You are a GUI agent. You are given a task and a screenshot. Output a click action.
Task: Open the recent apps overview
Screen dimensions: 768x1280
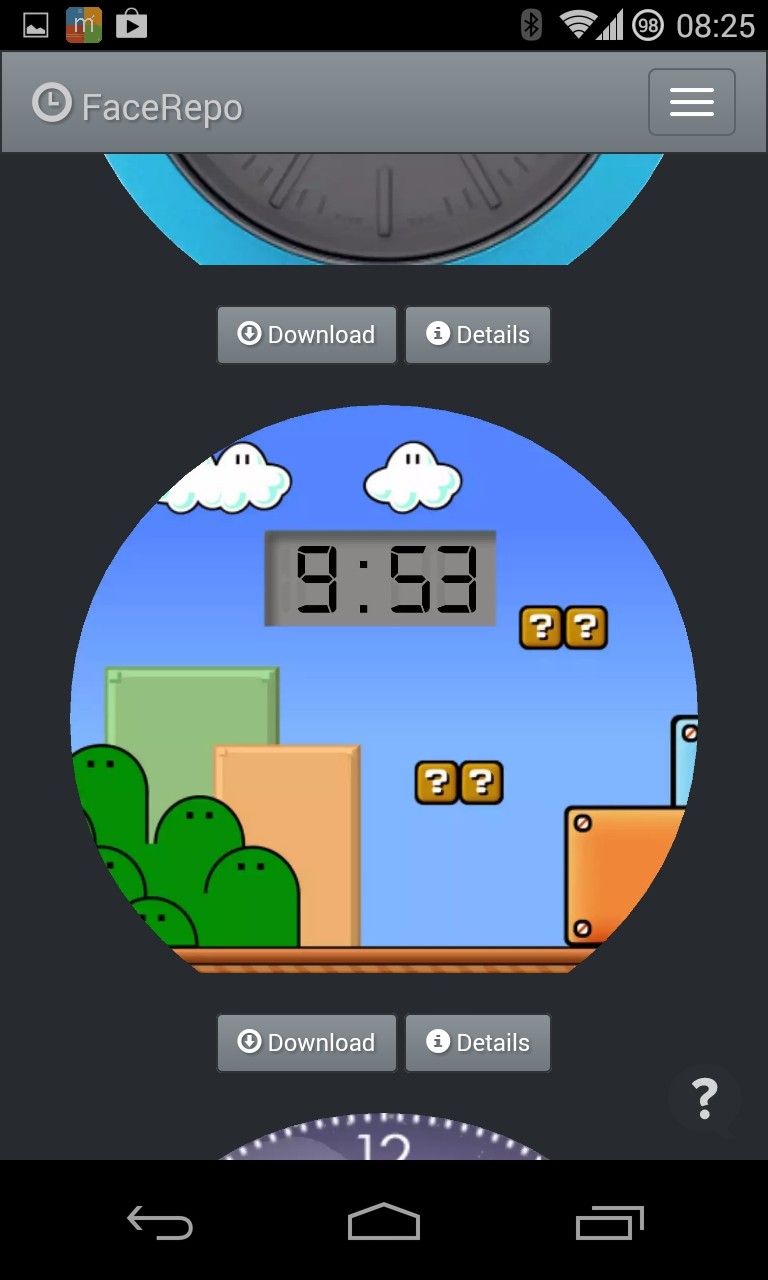609,1222
